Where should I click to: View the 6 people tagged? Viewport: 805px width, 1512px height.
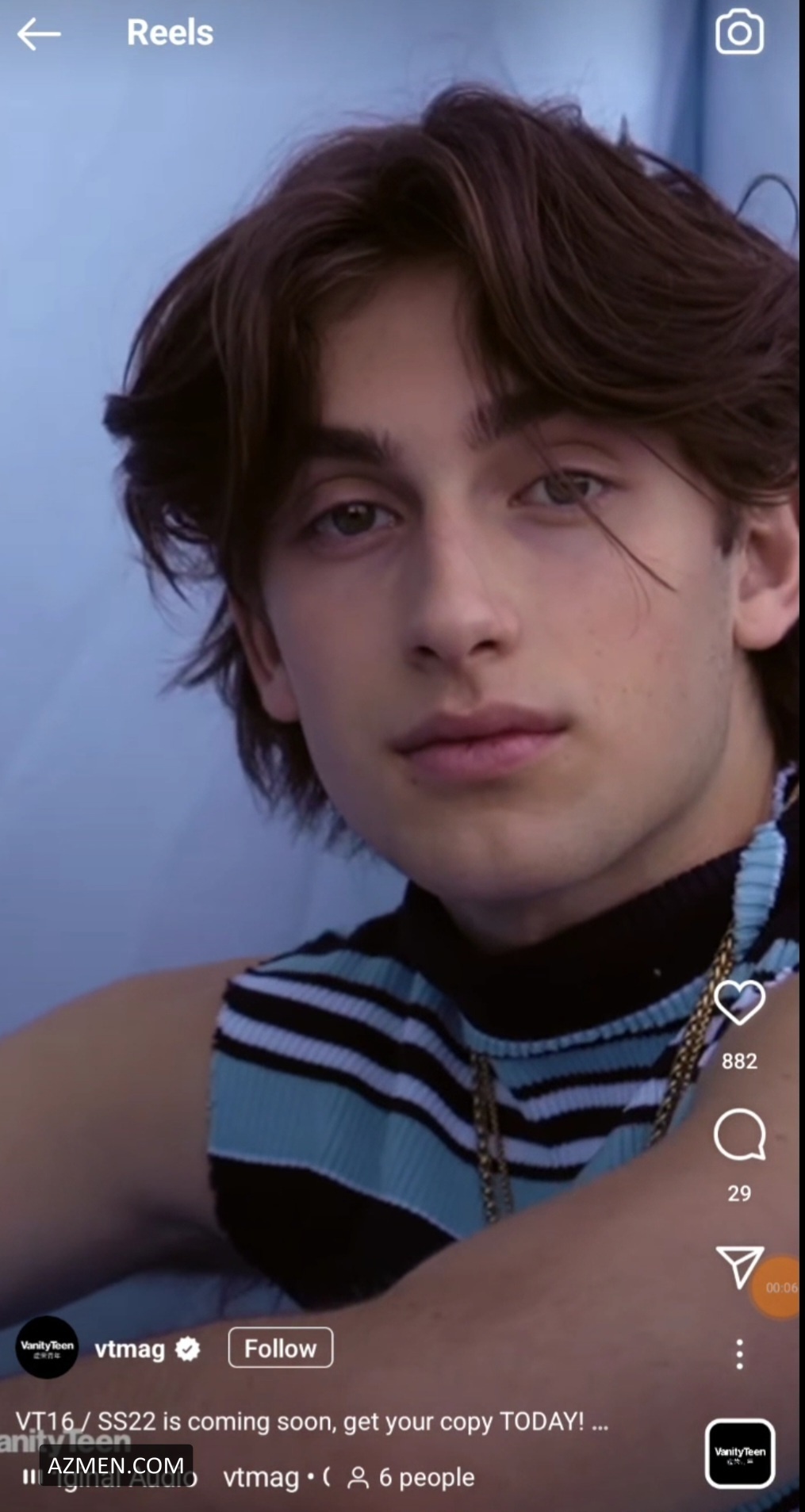coord(412,1477)
